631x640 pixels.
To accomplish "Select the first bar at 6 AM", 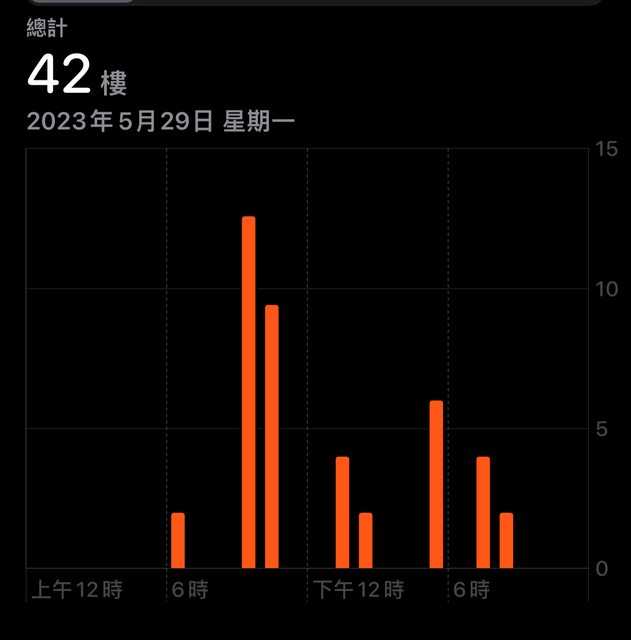I will click(178, 540).
